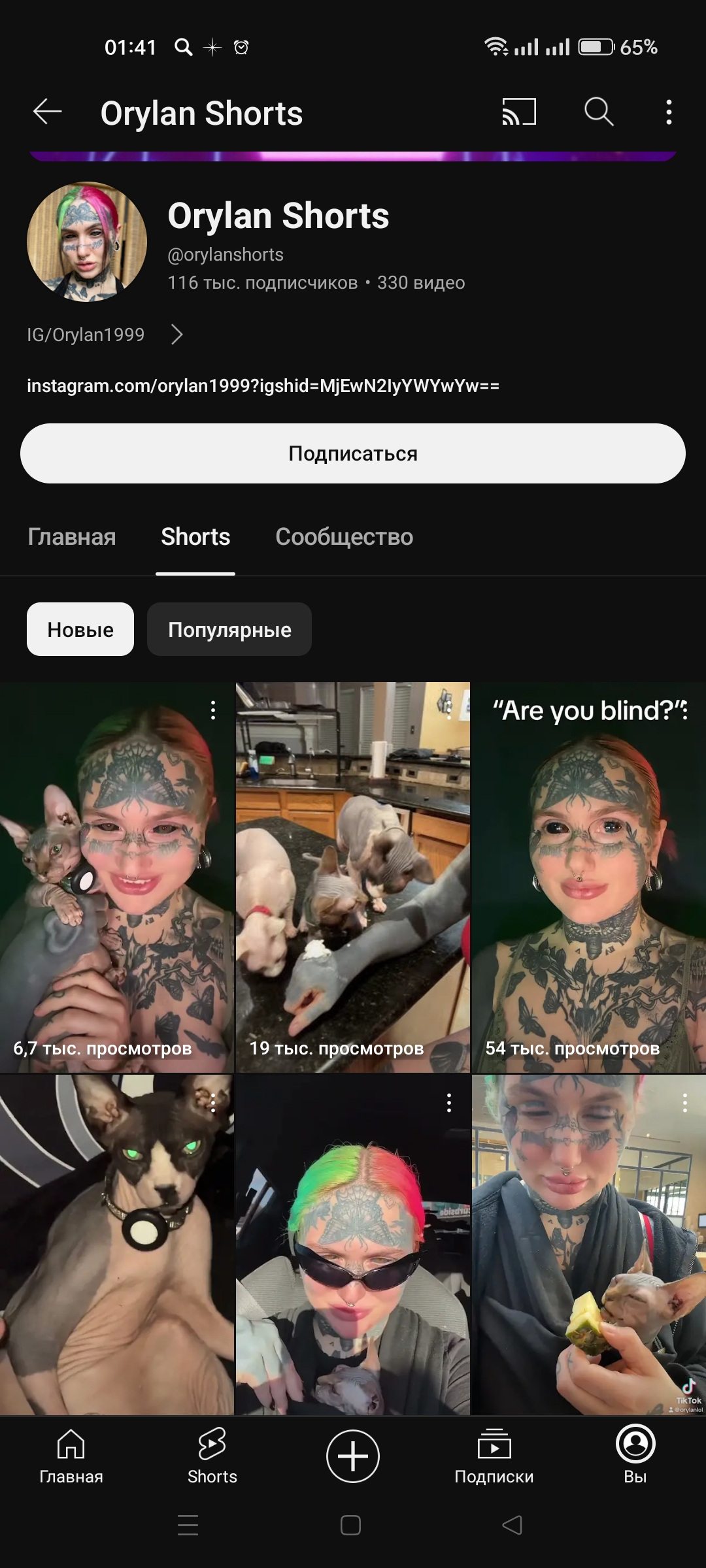
Task: Go to the Подписки bottom tab
Action: [x=494, y=1456]
